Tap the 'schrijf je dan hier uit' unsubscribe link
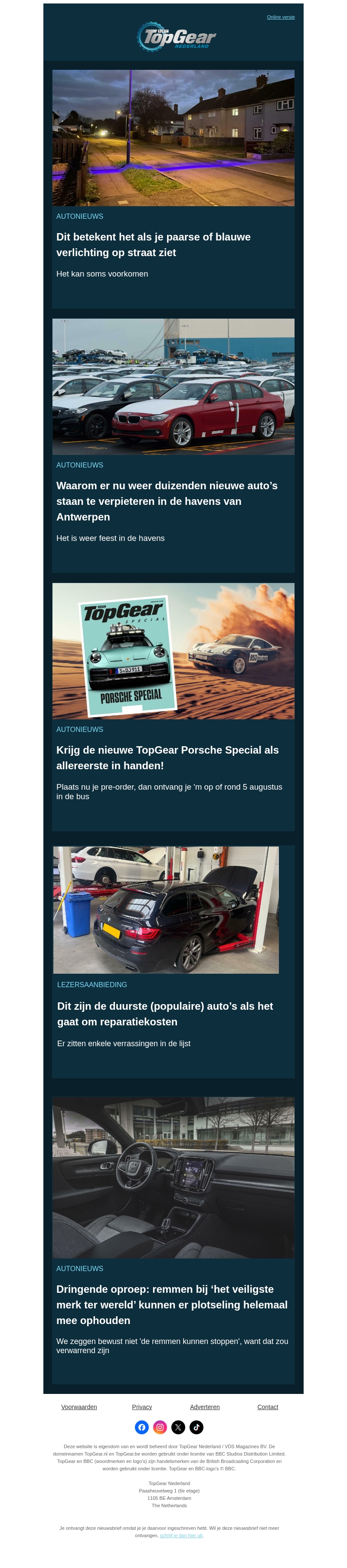The image size is (347, 1568). 180,1535
